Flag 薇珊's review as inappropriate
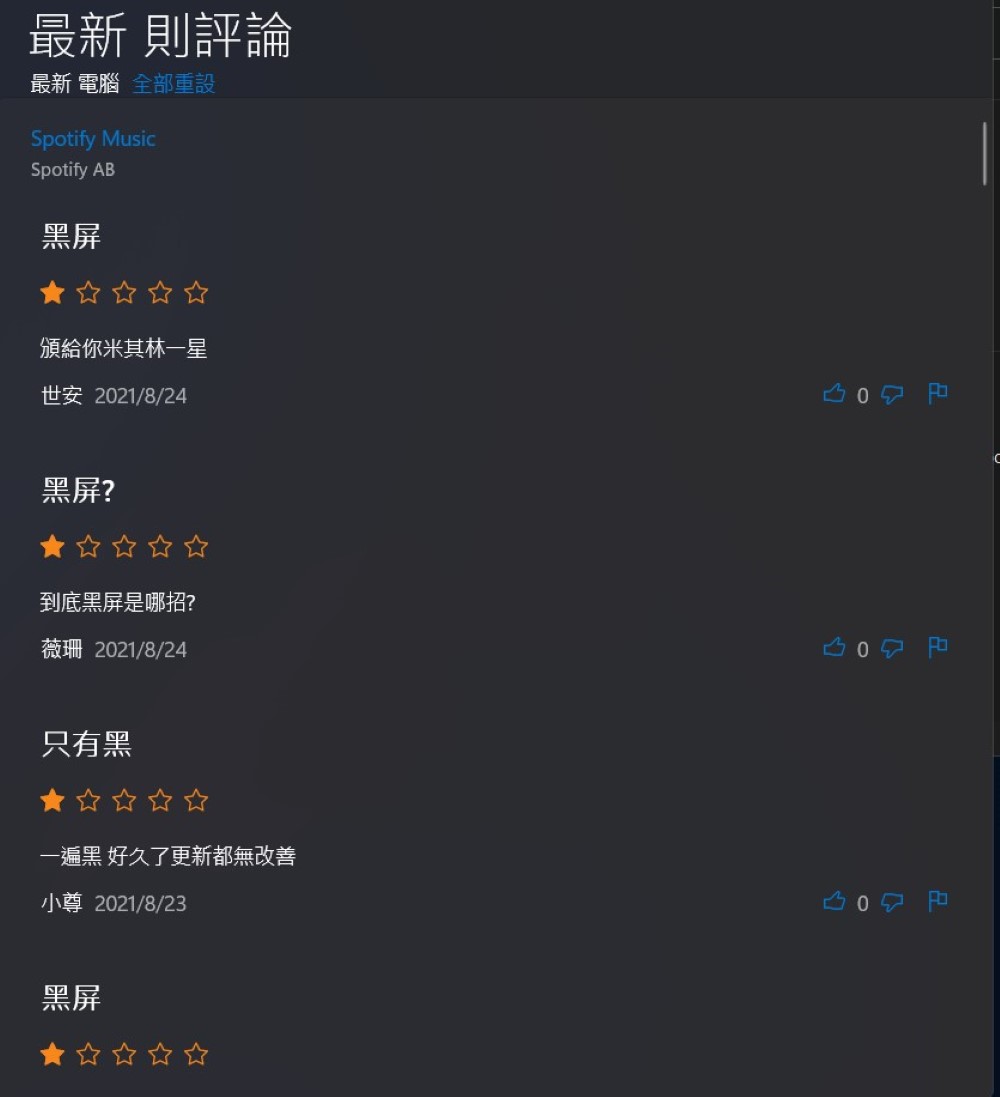 (937, 647)
